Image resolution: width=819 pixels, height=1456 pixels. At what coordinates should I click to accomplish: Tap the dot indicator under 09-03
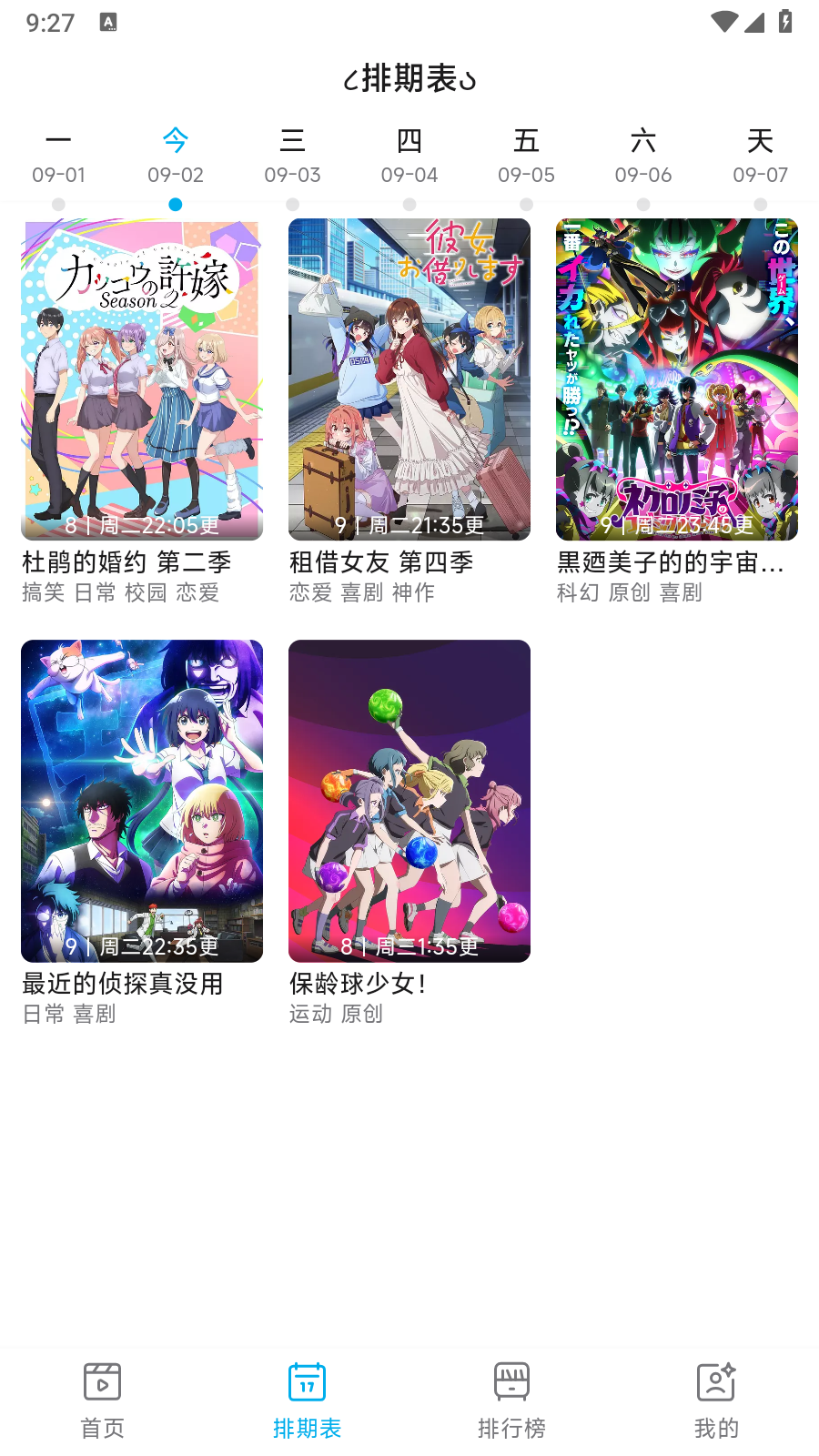coord(292,206)
